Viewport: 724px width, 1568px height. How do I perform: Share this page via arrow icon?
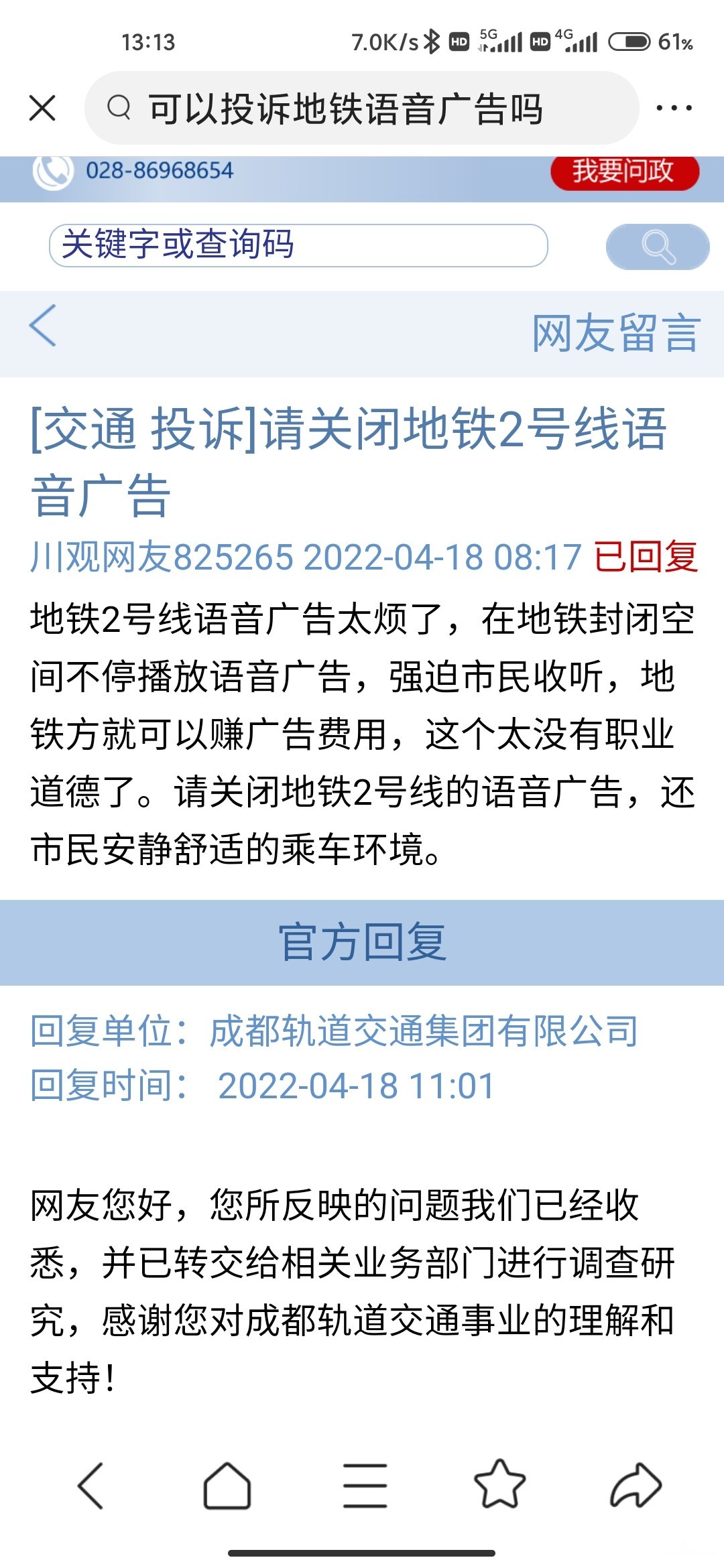pos(636,1486)
